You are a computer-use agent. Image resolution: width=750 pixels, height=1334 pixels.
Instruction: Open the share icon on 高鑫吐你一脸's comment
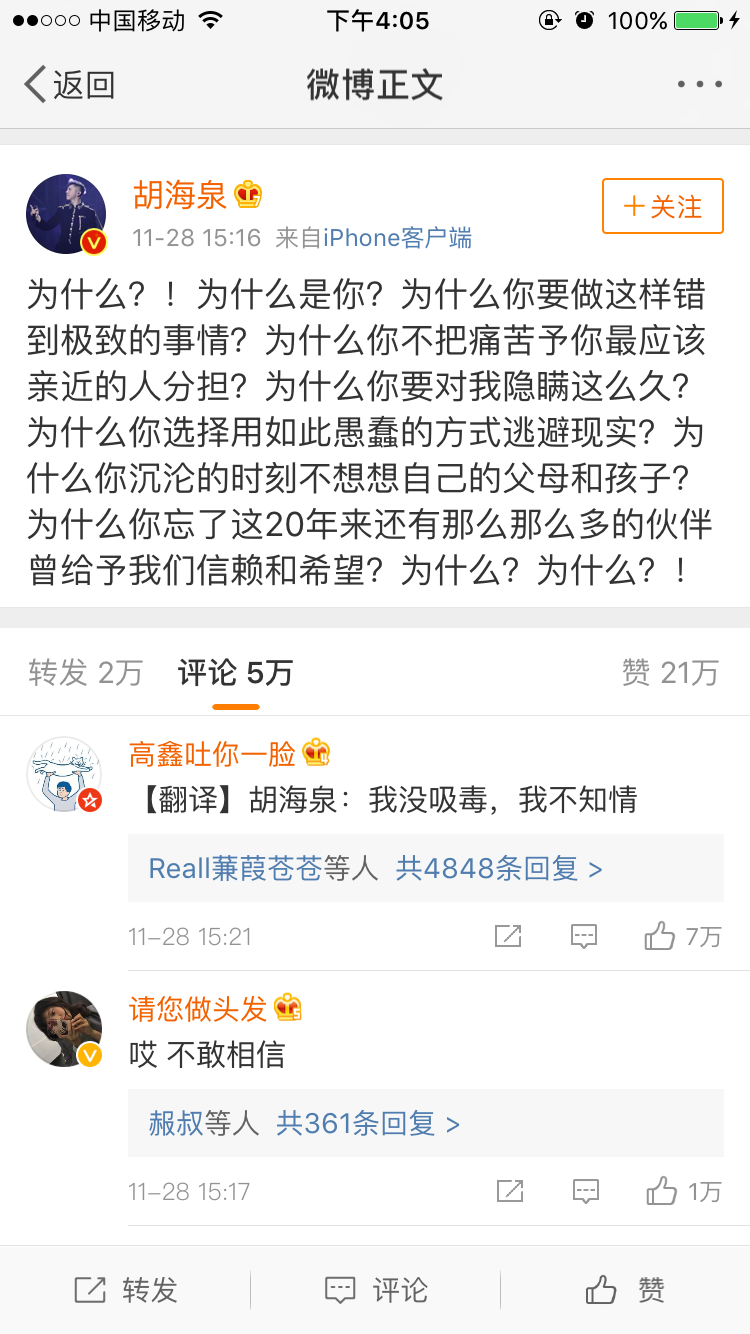tap(509, 936)
